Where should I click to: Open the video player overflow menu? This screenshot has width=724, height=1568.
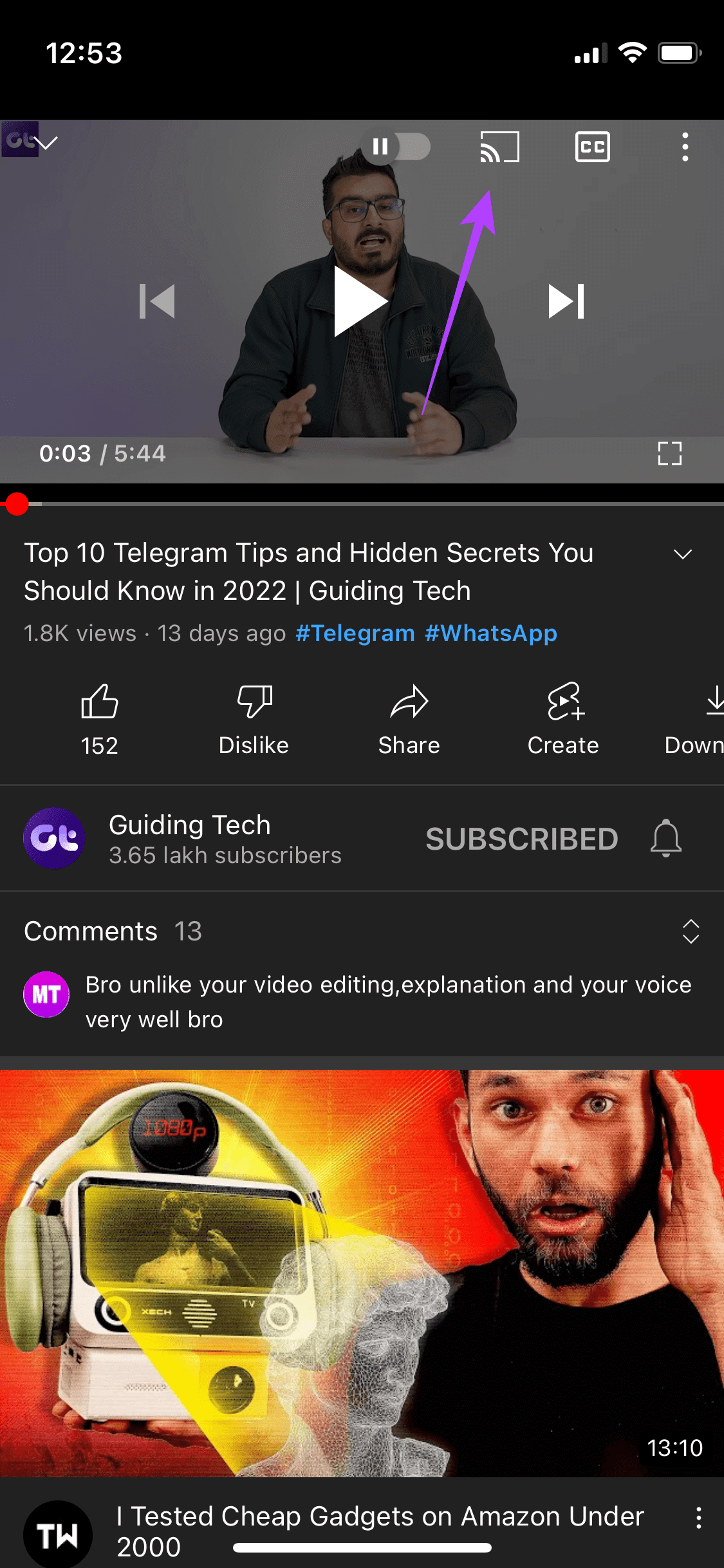pos(685,147)
